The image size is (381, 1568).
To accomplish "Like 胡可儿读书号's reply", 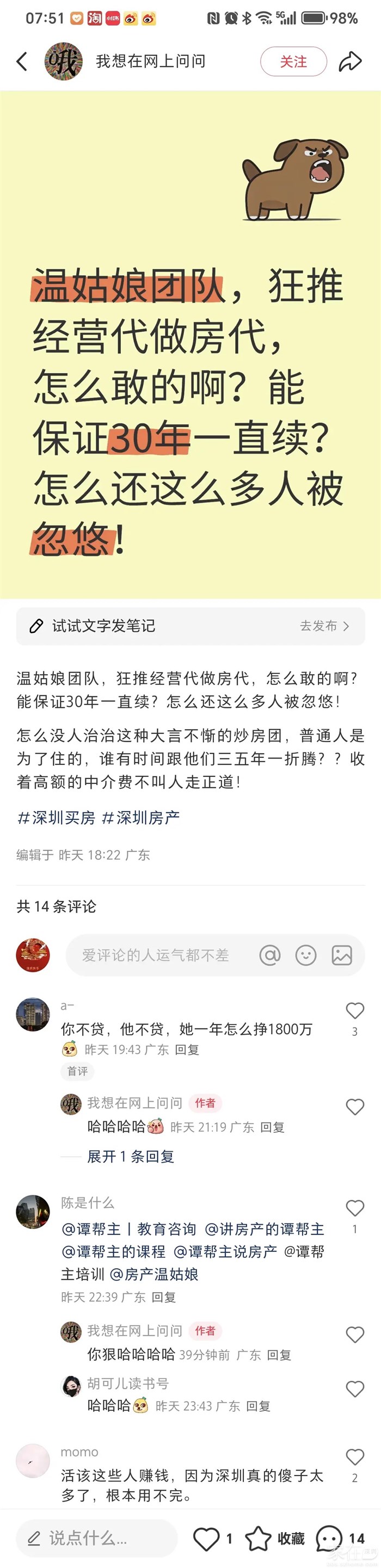I will coord(355,1389).
